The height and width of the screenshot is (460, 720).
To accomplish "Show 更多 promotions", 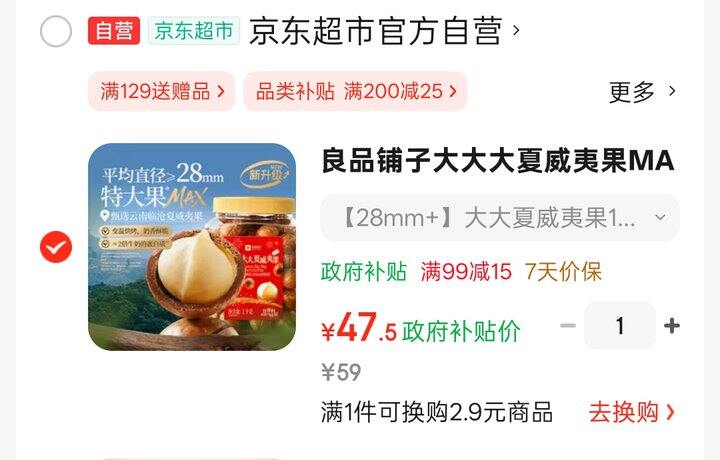I will [642, 92].
